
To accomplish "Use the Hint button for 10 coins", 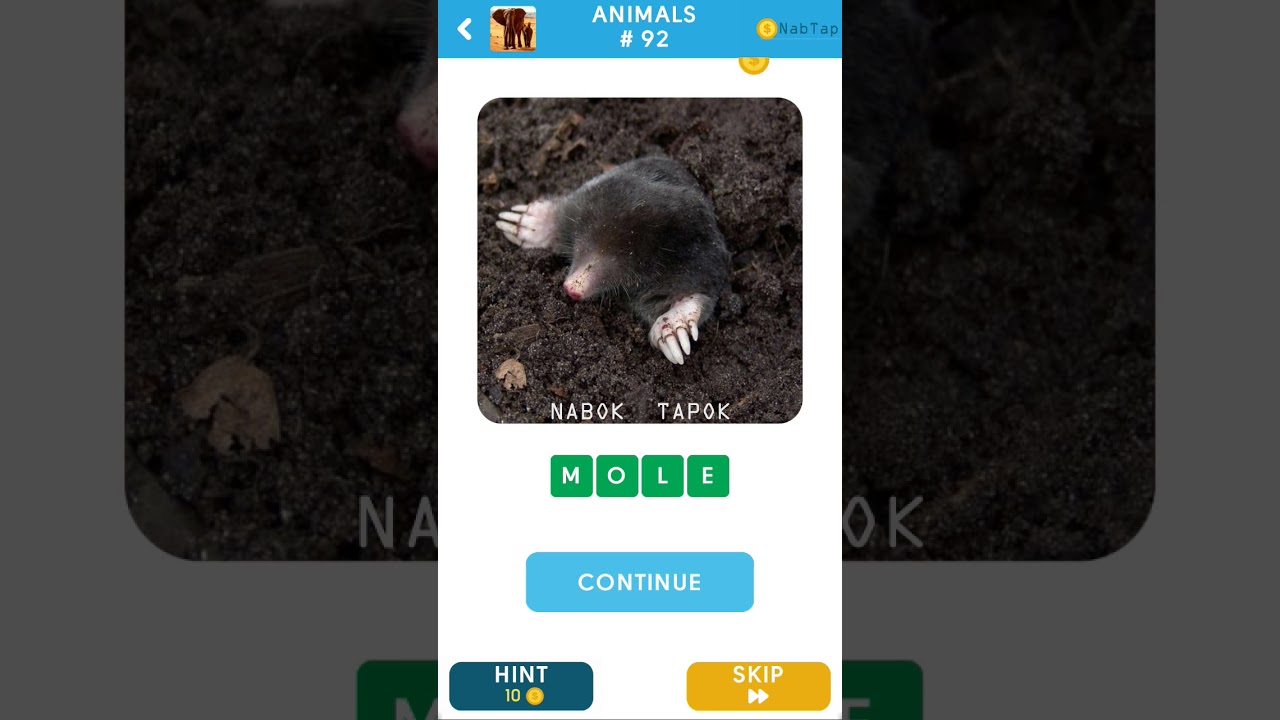I will (521, 686).
